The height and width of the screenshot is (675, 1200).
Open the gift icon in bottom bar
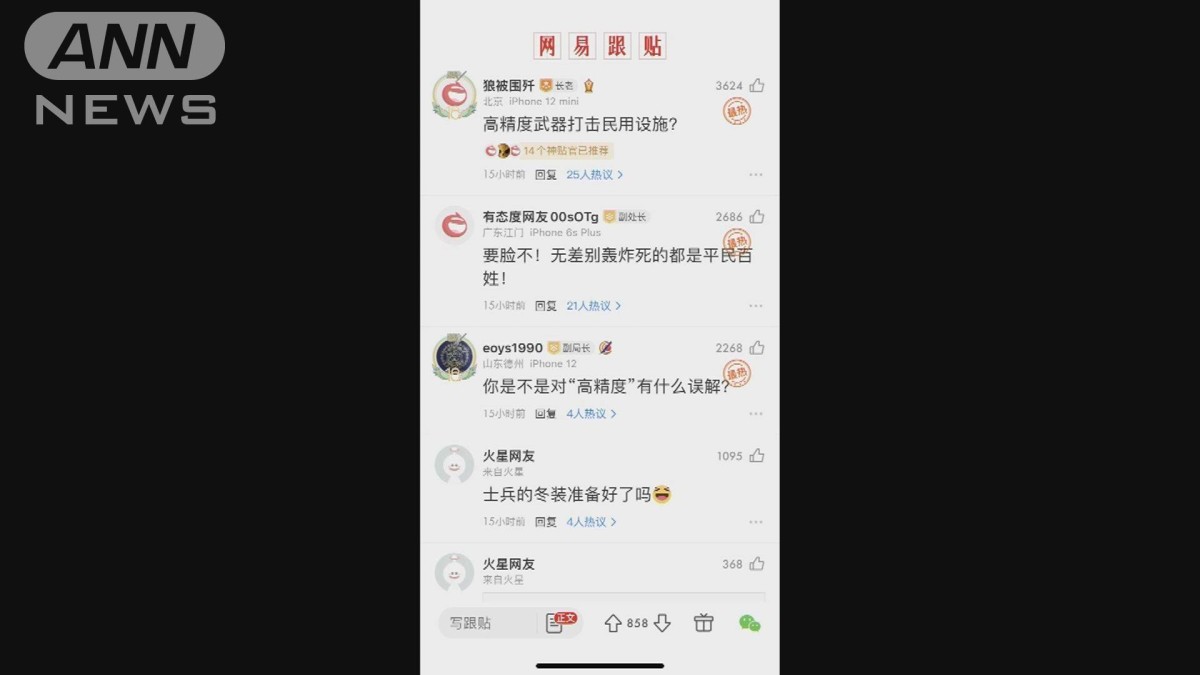704,623
